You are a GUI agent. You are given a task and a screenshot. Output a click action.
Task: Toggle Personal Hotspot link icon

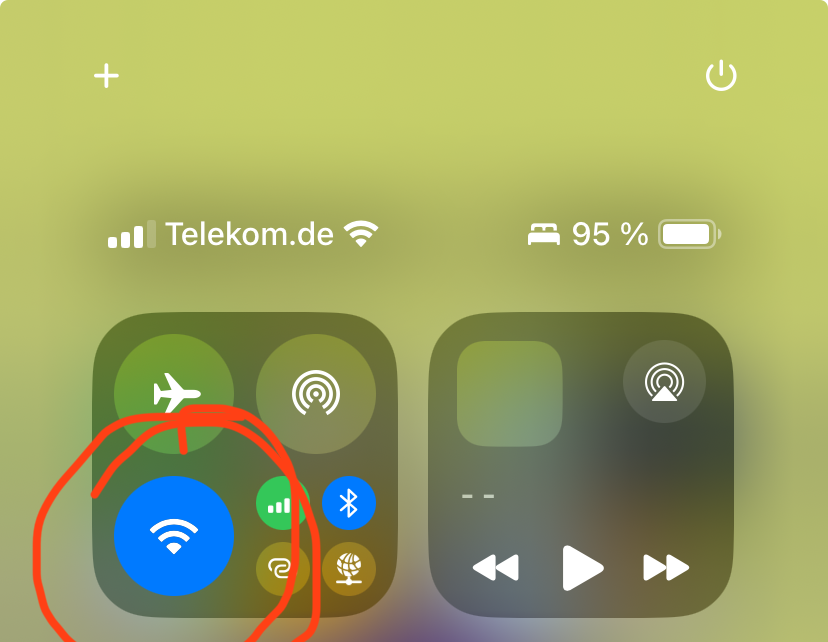pos(282,568)
